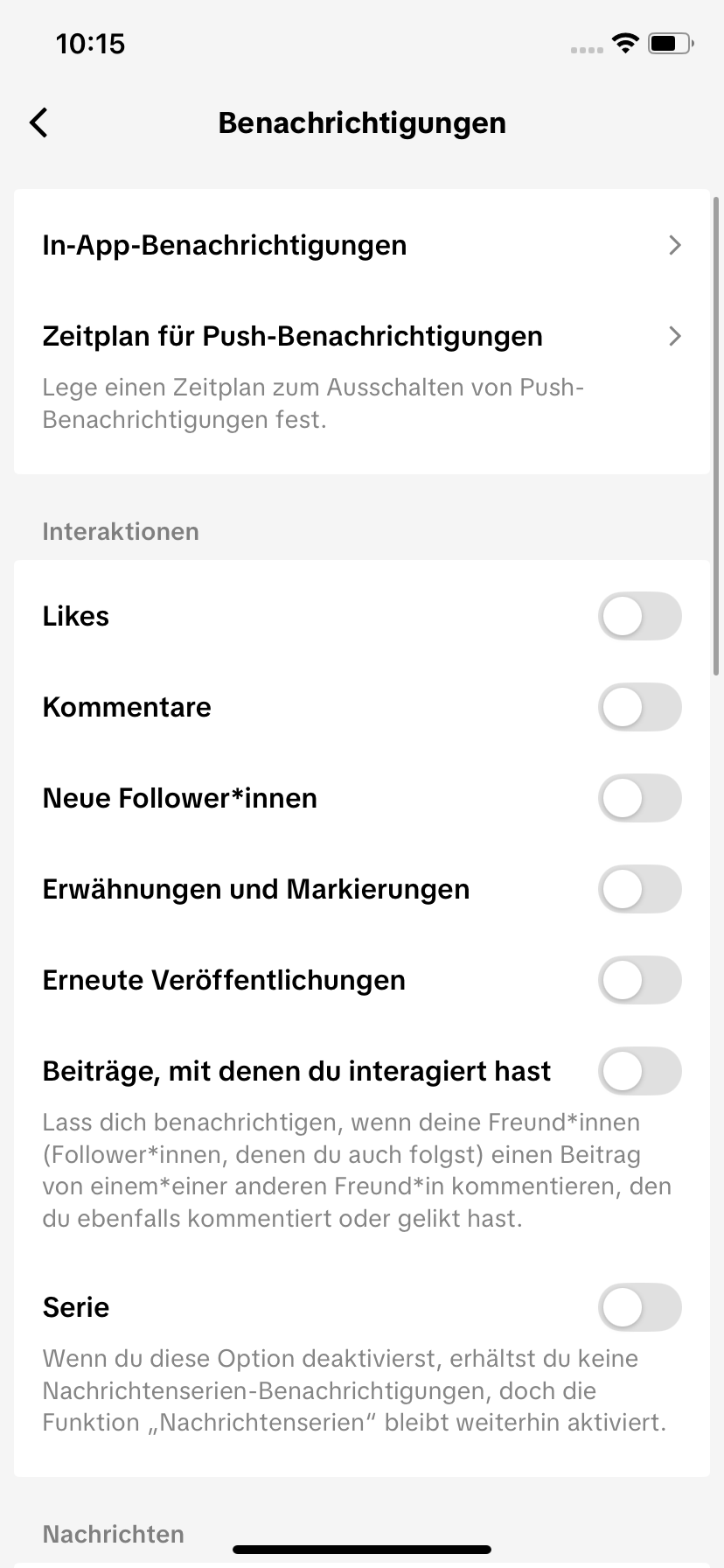Enable Erwähnungen und Markierungen switch

tap(640, 889)
